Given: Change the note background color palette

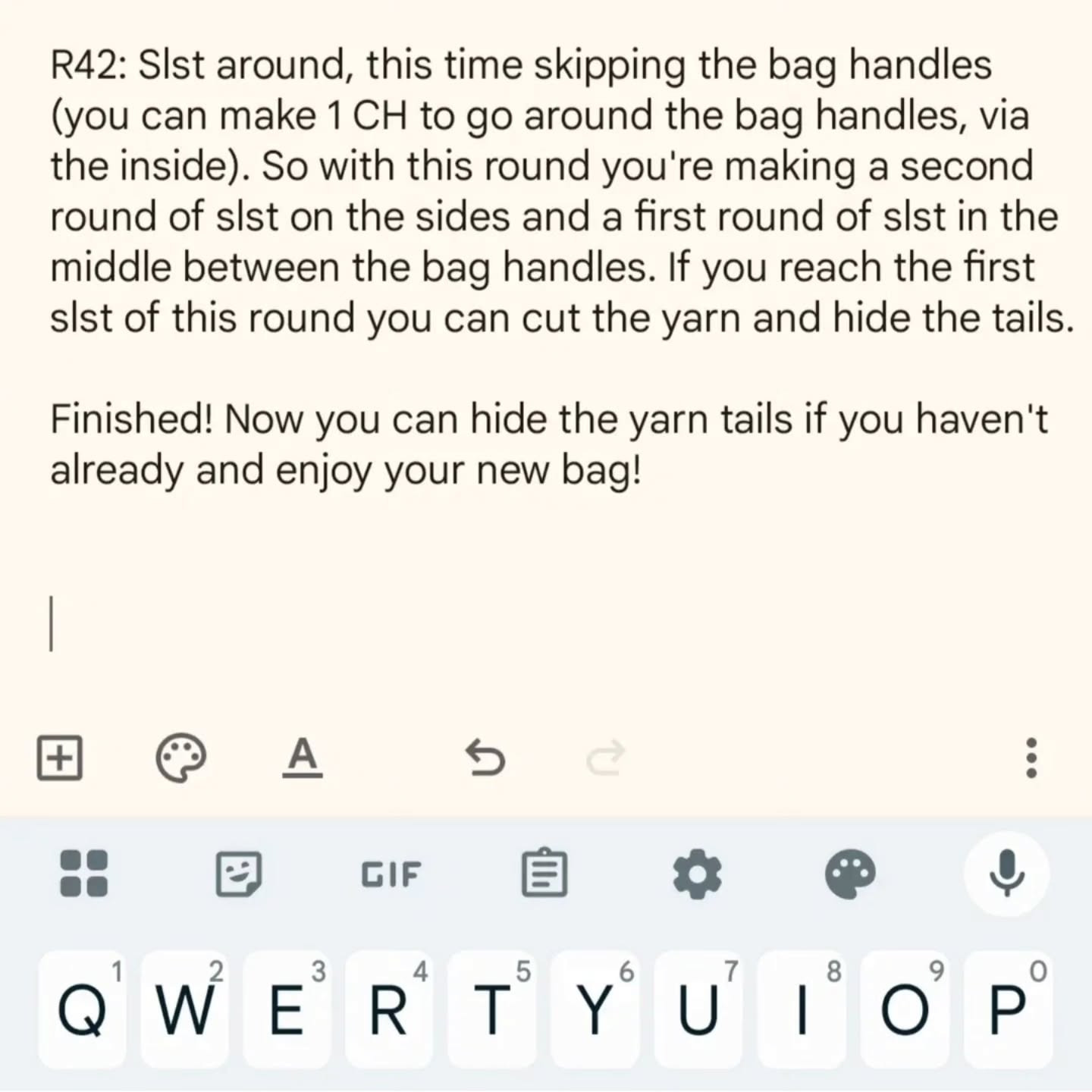Looking at the screenshot, I should coord(180,758).
